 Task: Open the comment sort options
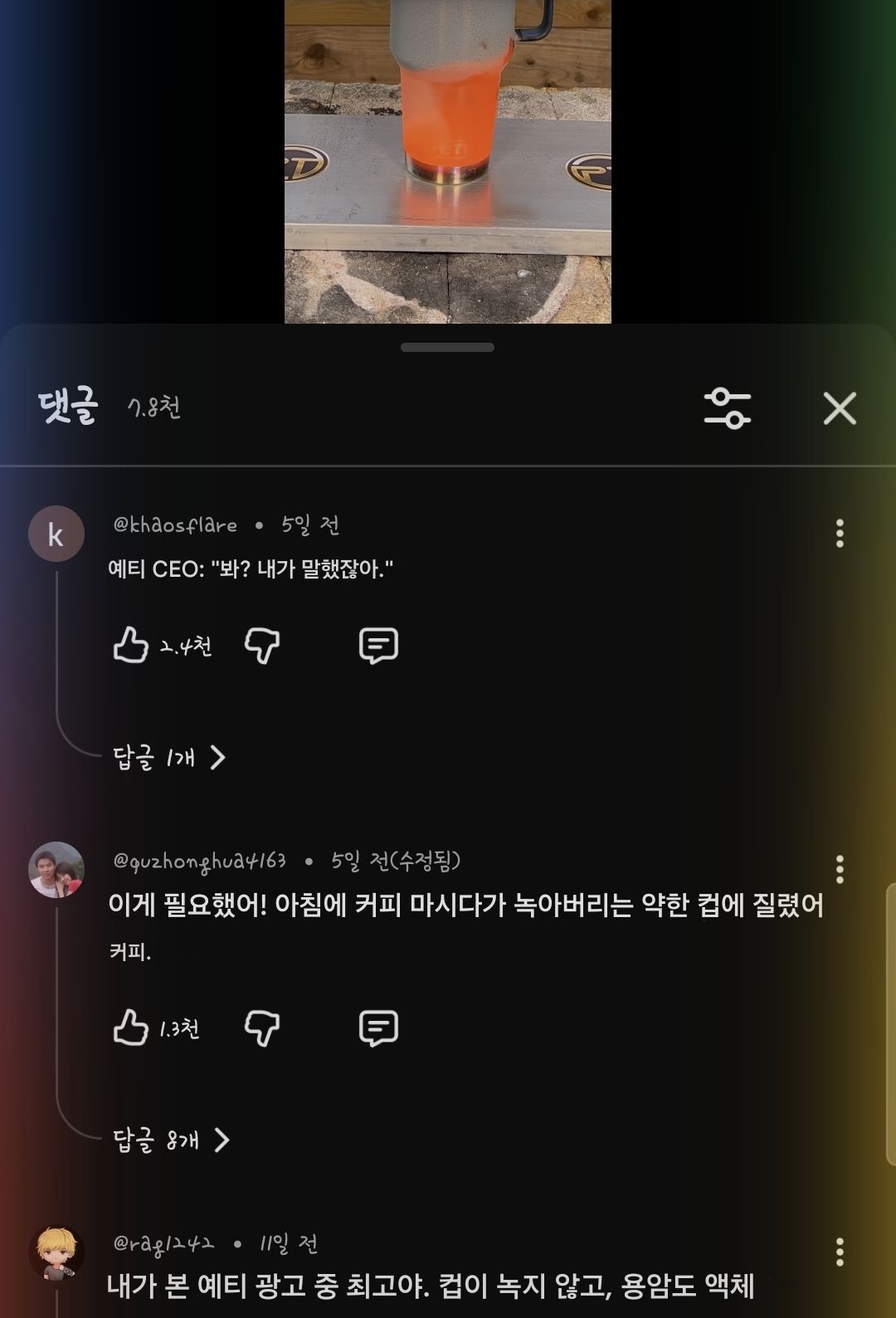coord(727,408)
